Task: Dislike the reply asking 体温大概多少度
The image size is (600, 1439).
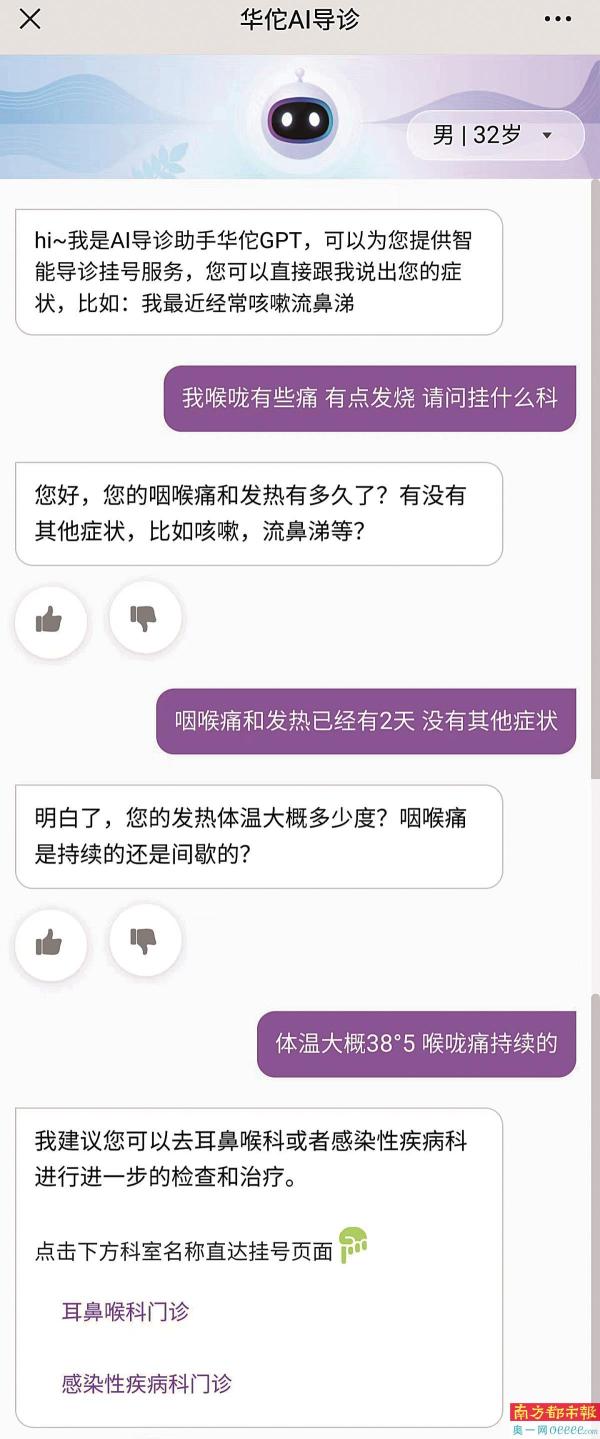Action: point(144,940)
